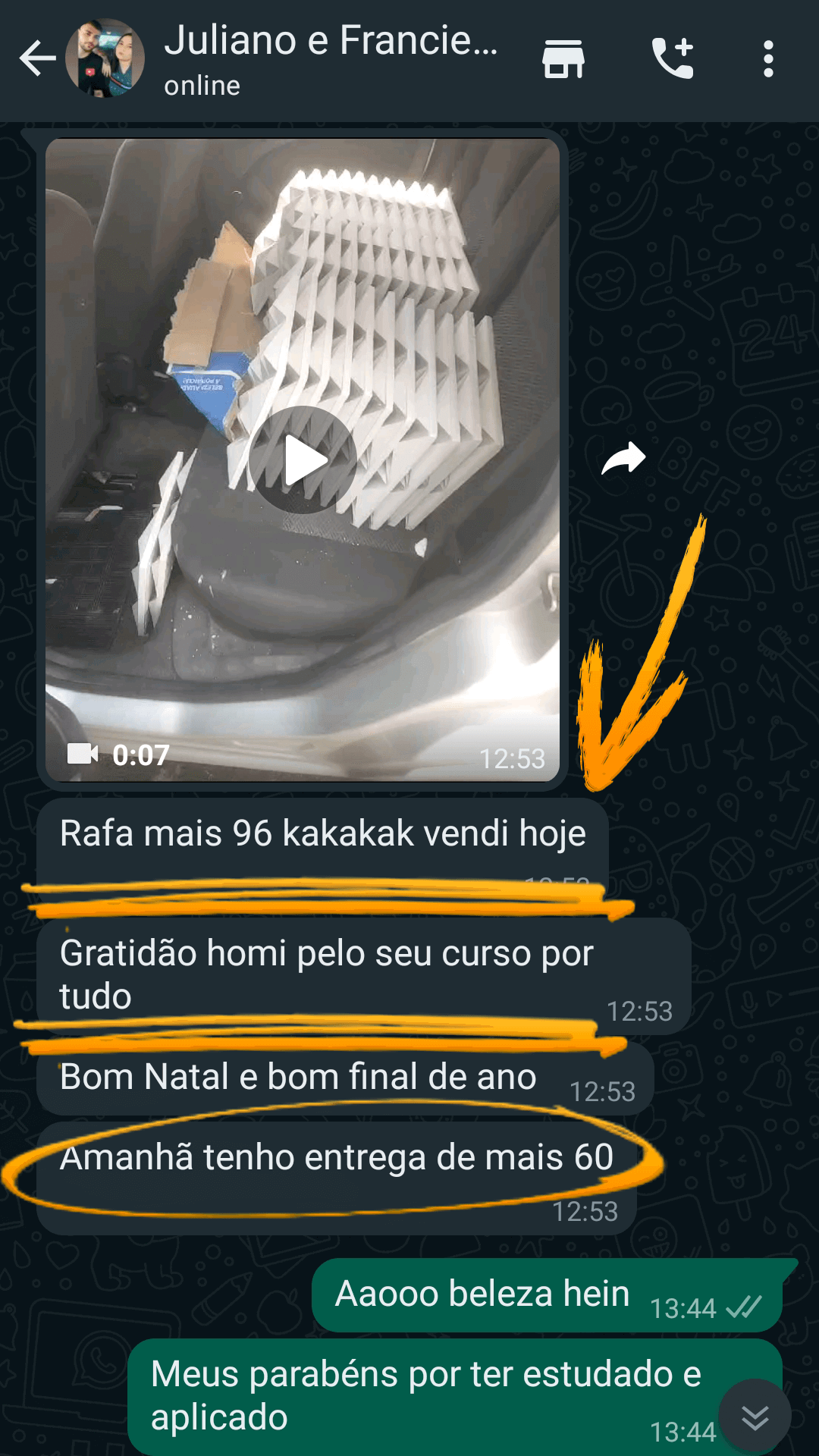Tap the online status indicator

coord(200,86)
